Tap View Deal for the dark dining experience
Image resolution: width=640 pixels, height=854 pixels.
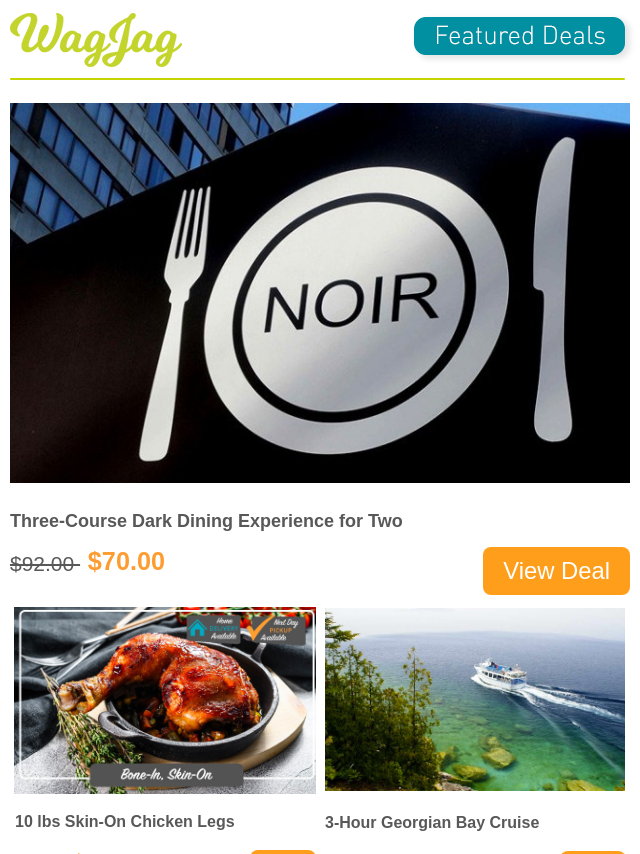click(x=556, y=571)
